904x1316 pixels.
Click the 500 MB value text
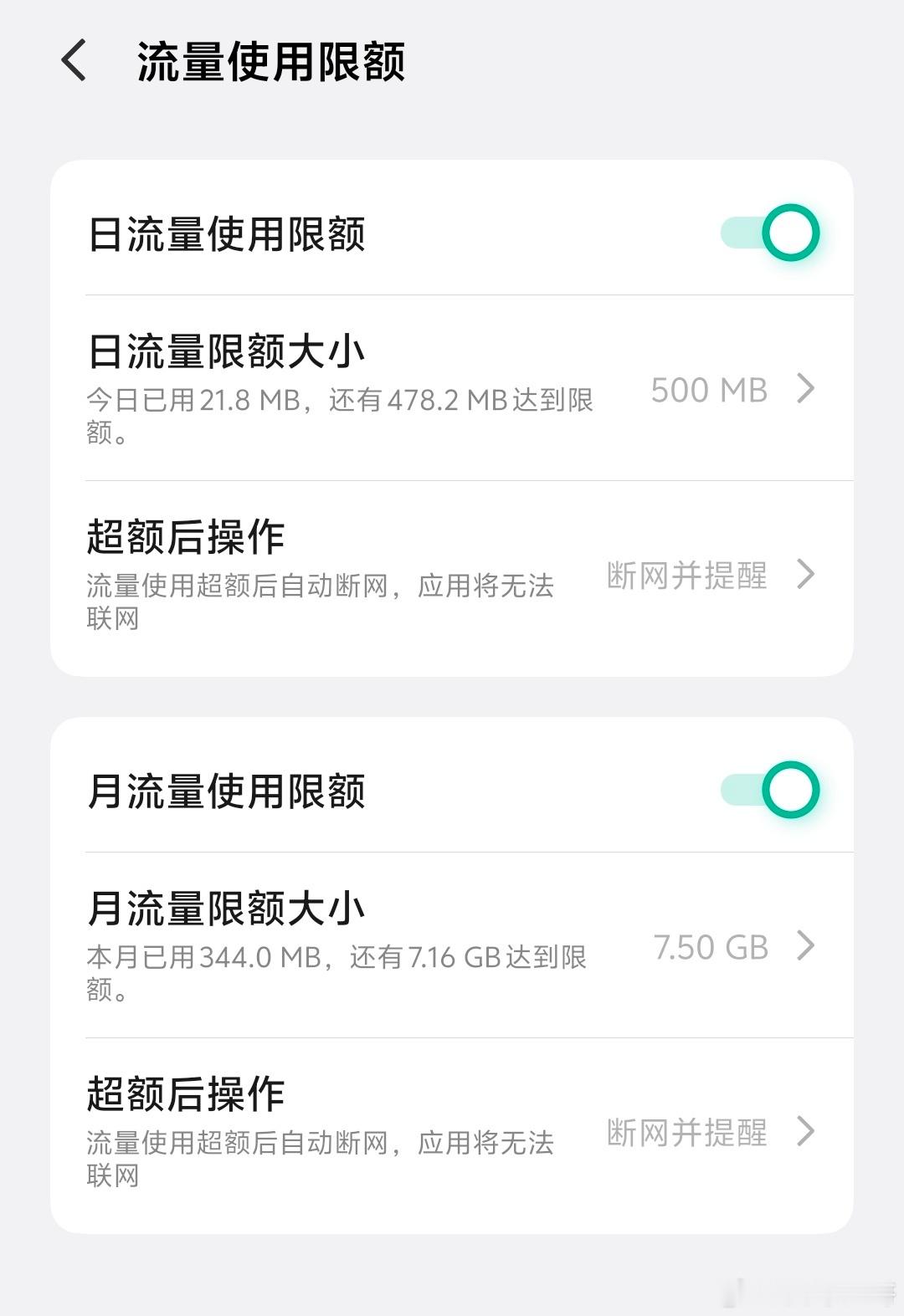pos(710,391)
